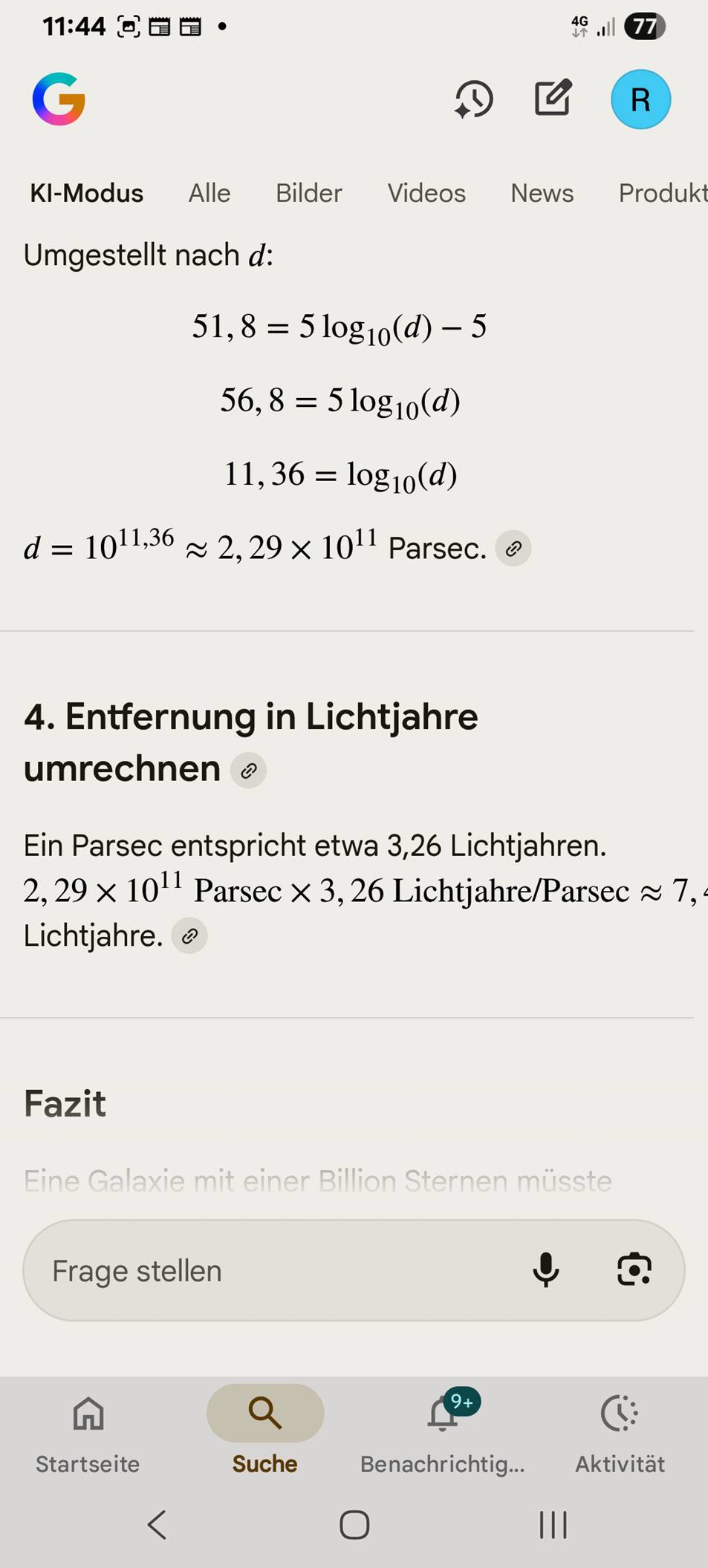Viewport: 708px width, 1568px height.
Task: Start a new AI mode chat
Action: (553, 98)
